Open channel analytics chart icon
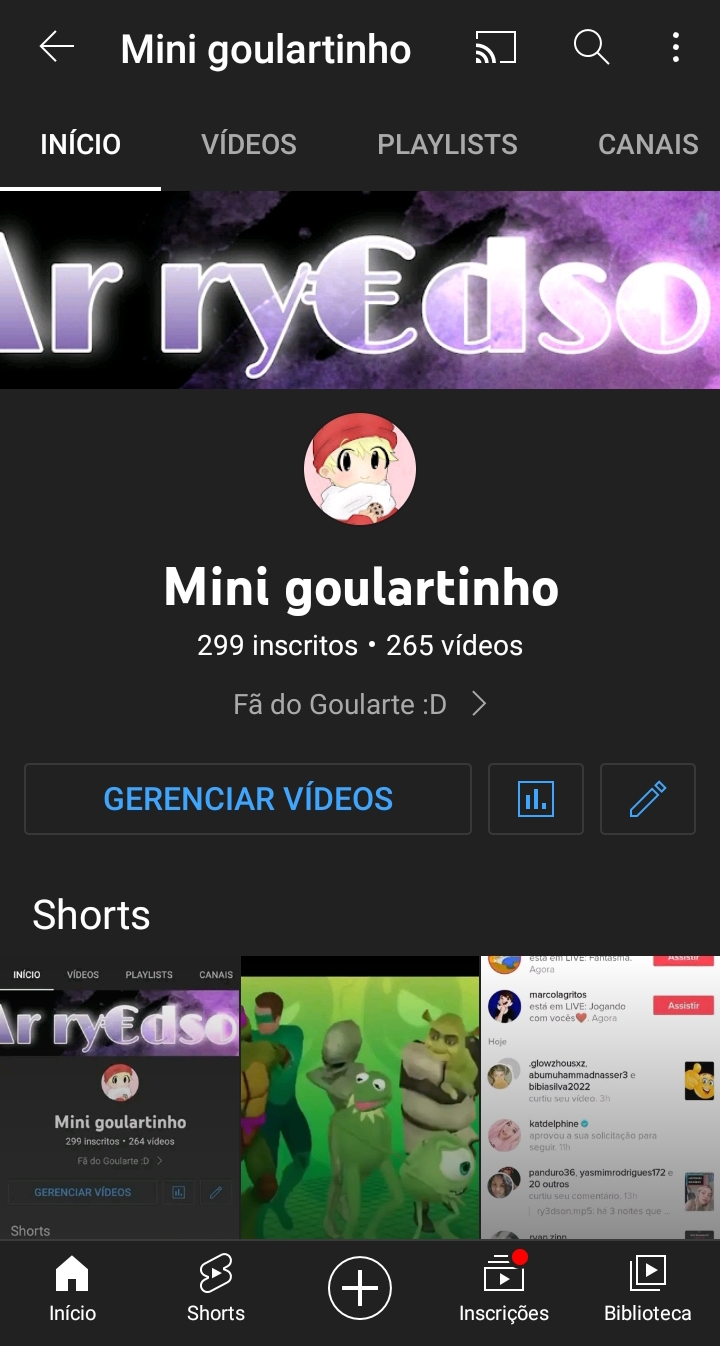720x1346 pixels. coord(536,799)
